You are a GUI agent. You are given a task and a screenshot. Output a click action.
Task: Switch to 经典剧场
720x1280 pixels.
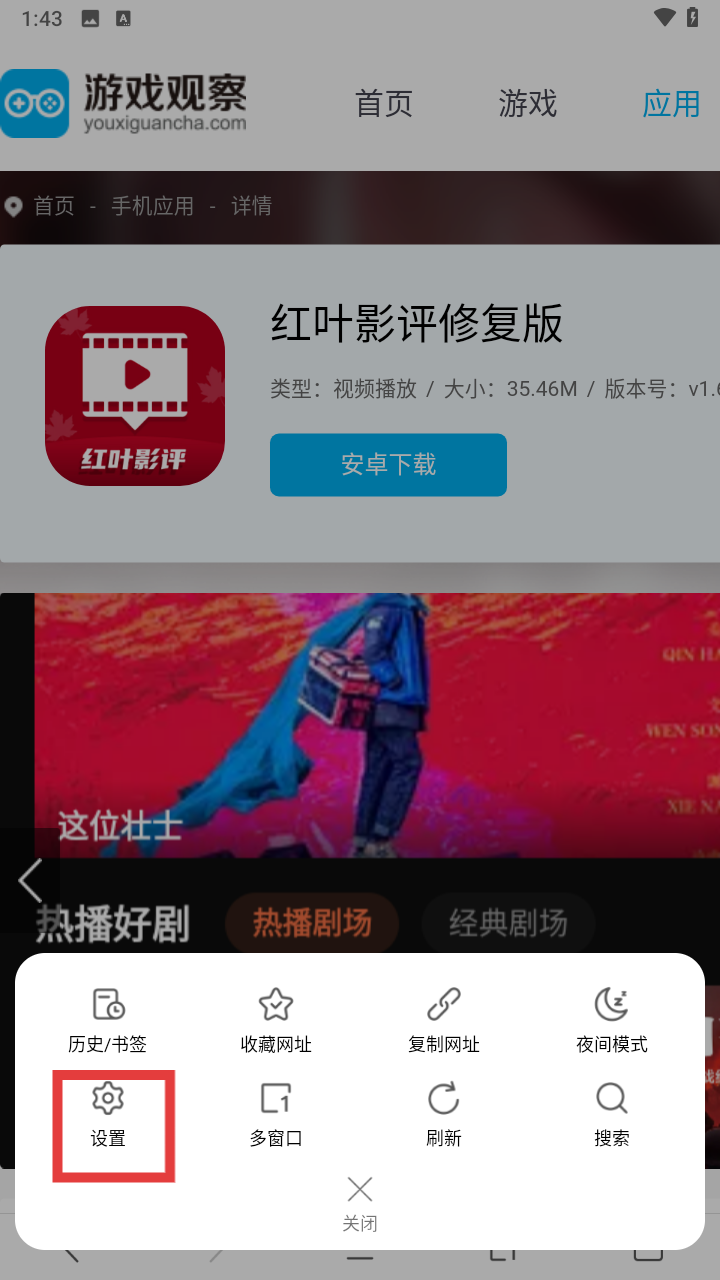point(508,922)
